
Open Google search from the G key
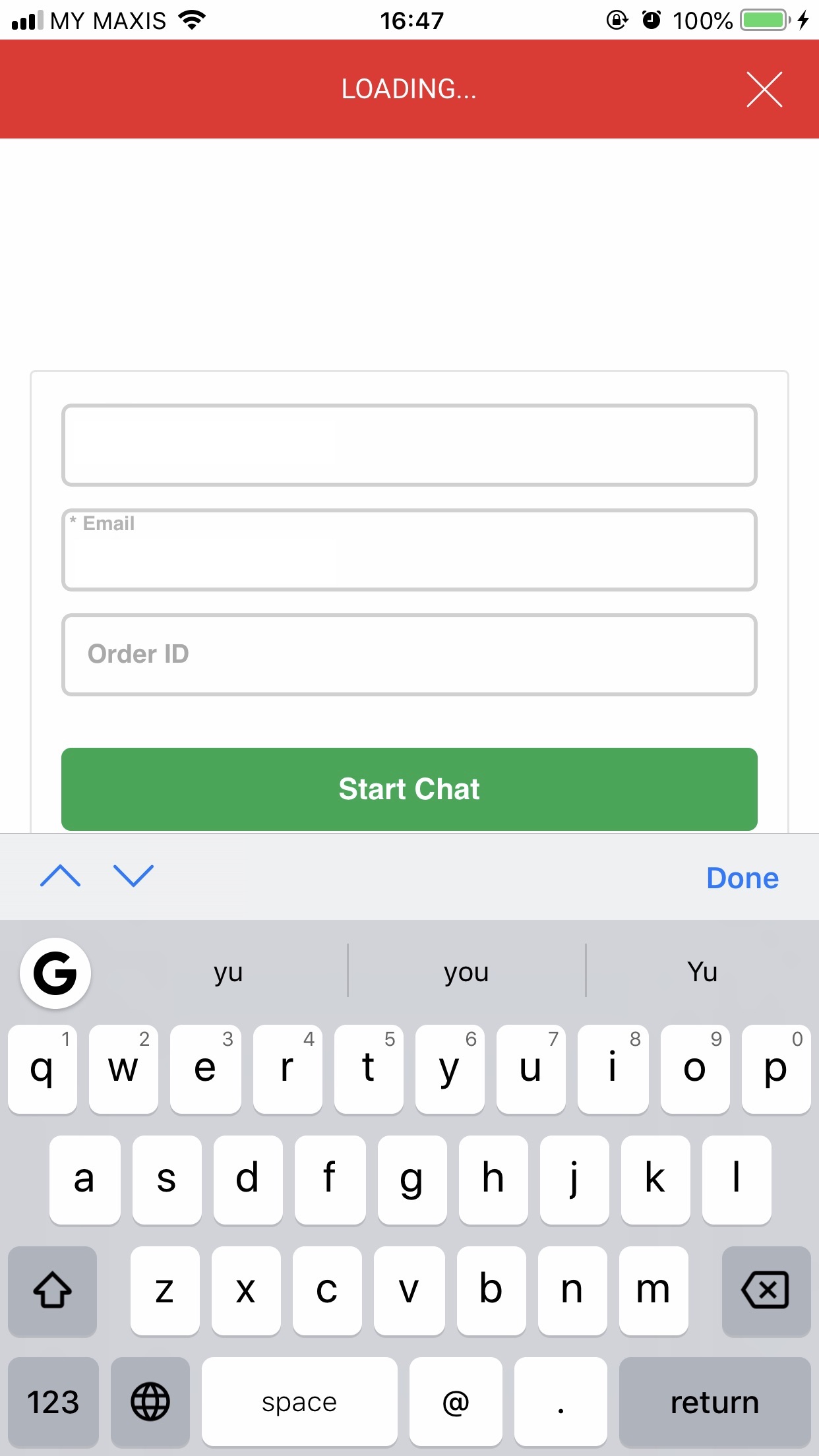point(55,973)
